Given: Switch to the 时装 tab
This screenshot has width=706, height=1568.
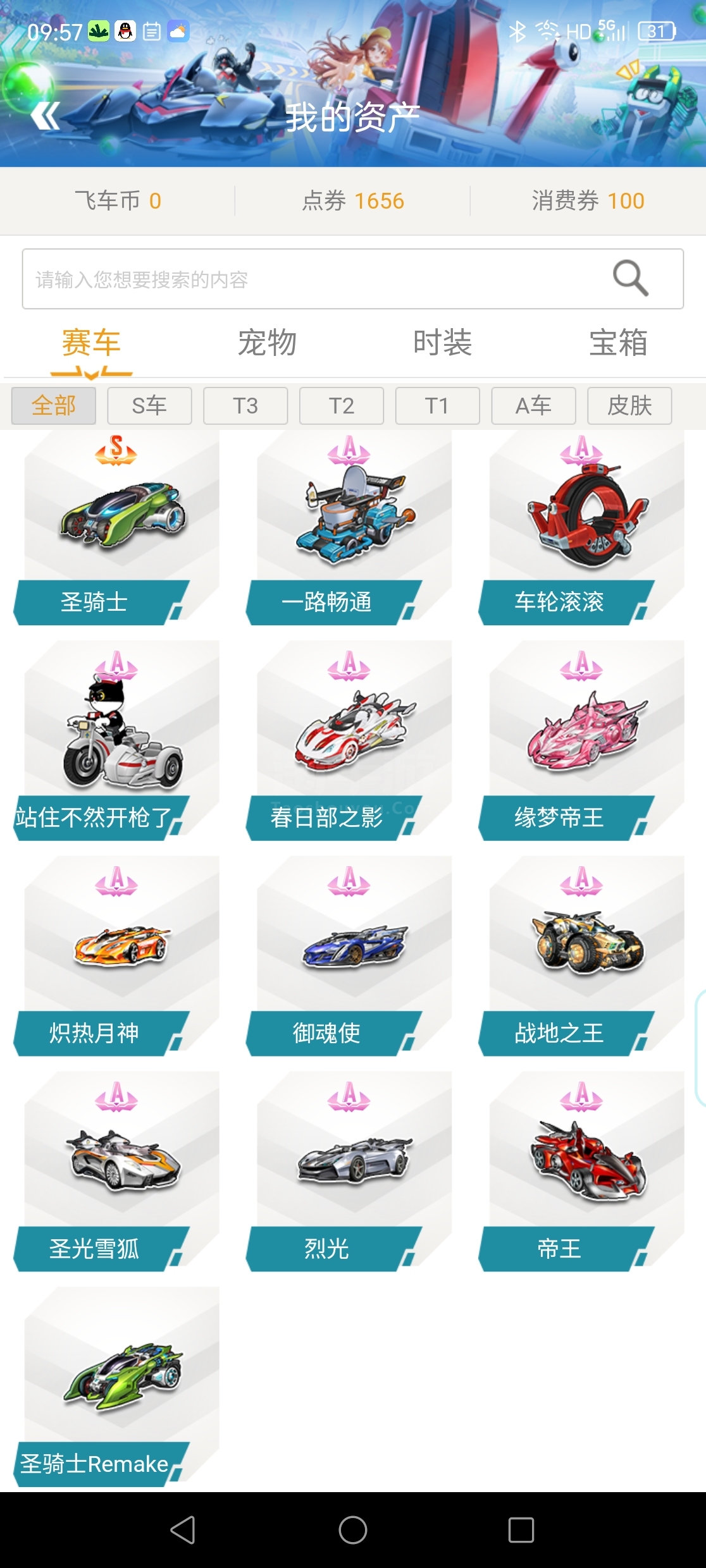Looking at the screenshot, I should [443, 343].
